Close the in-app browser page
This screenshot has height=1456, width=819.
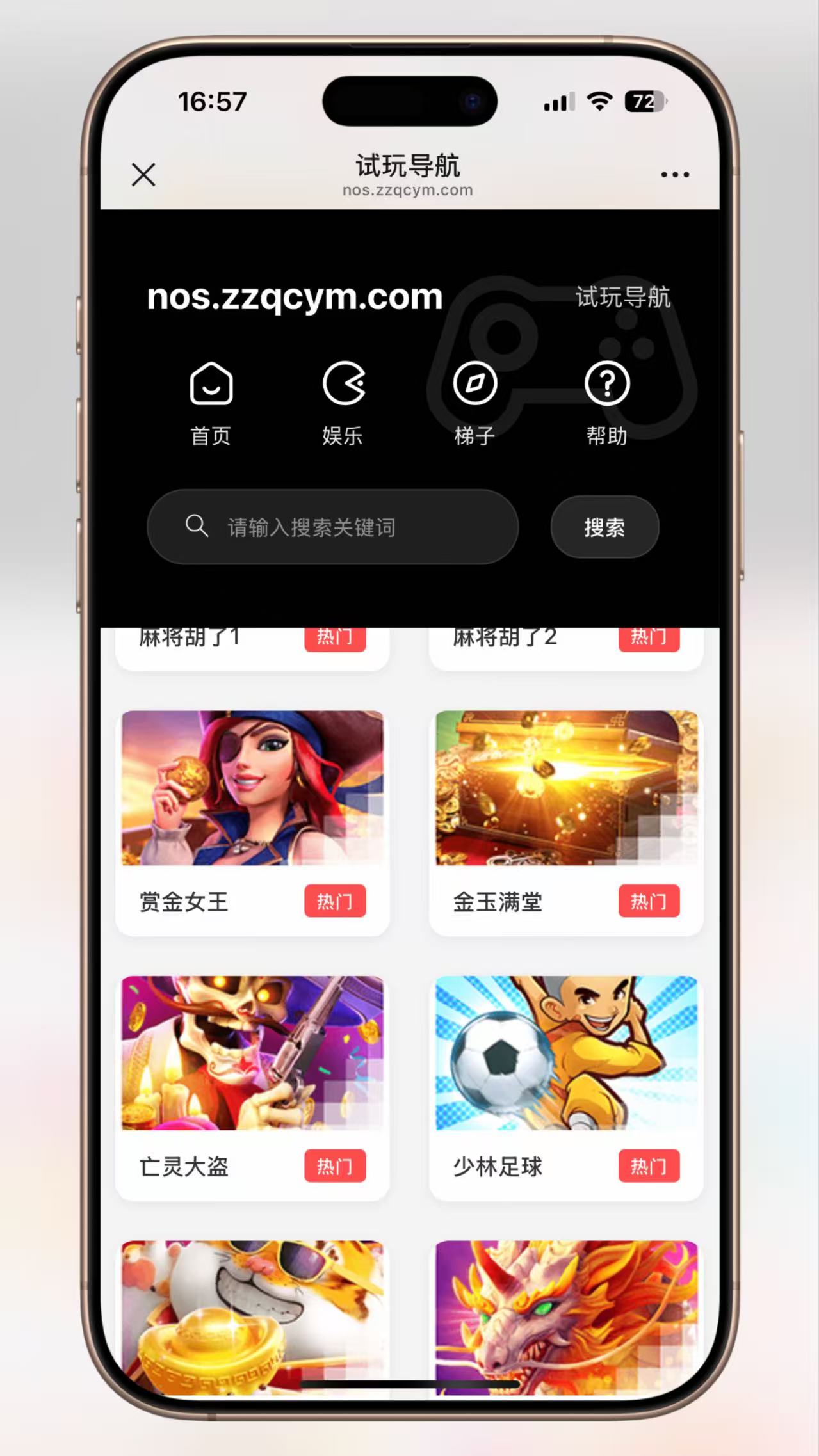(143, 174)
